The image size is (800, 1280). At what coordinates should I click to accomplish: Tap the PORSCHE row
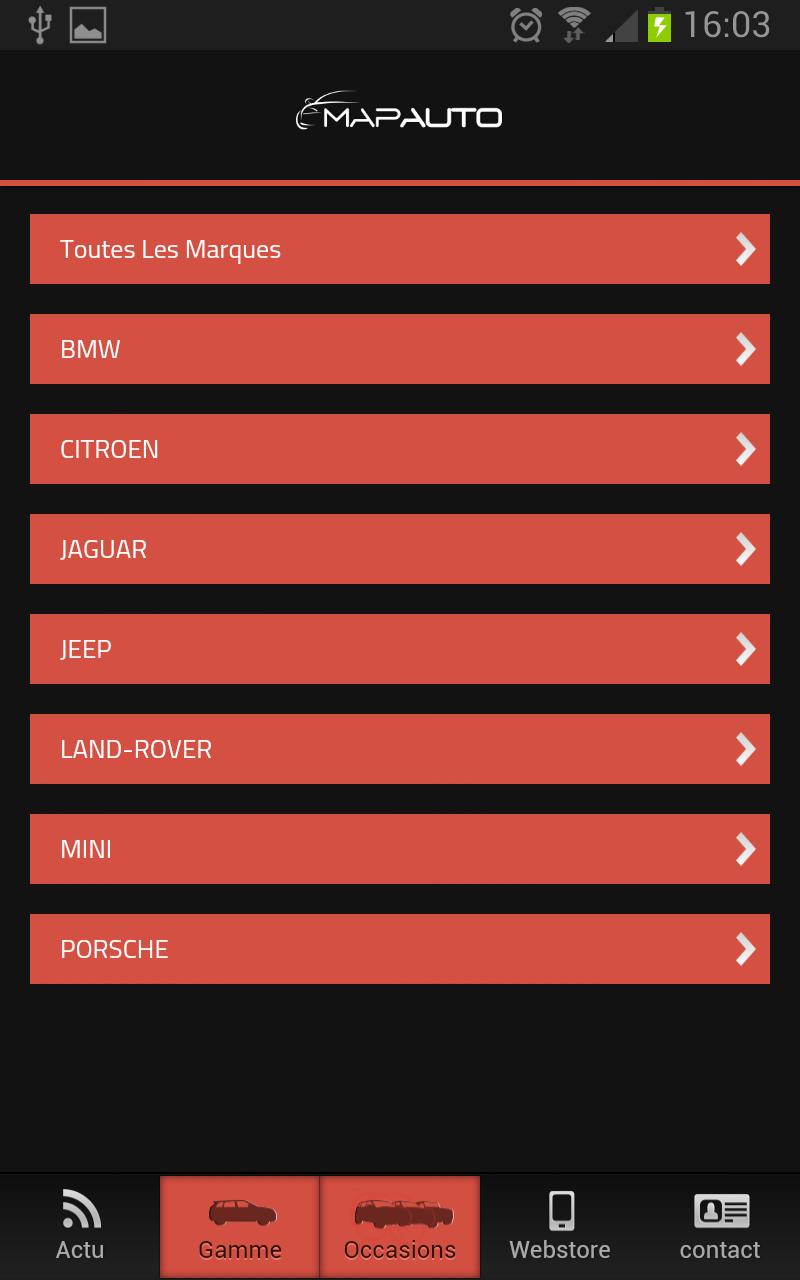click(400, 949)
